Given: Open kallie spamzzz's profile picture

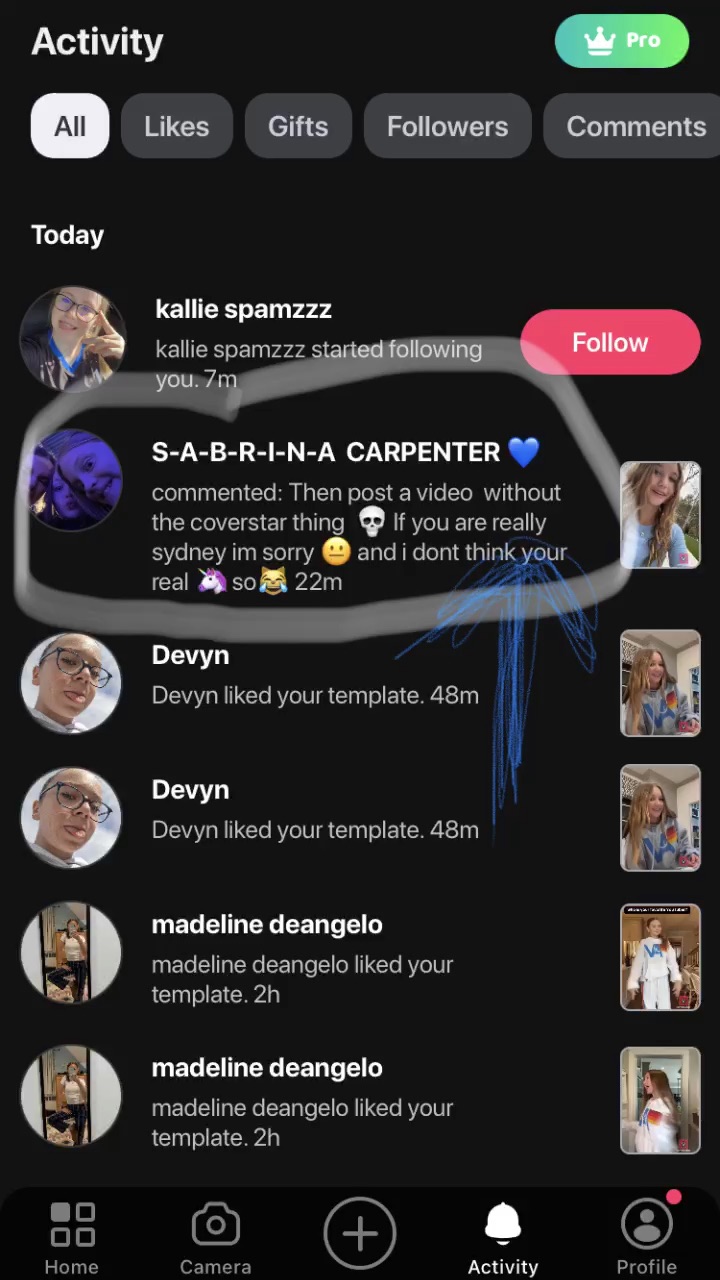Looking at the screenshot, I should (73, 340).
